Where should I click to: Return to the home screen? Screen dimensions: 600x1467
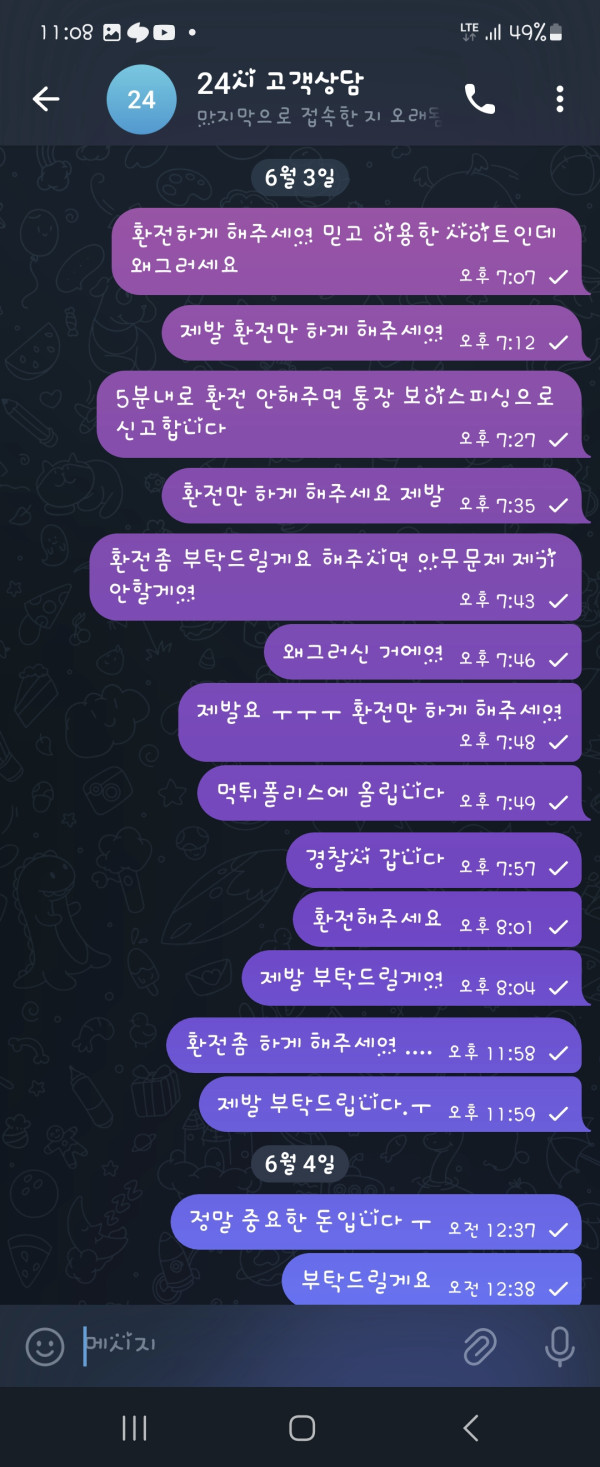(301, 1428)
